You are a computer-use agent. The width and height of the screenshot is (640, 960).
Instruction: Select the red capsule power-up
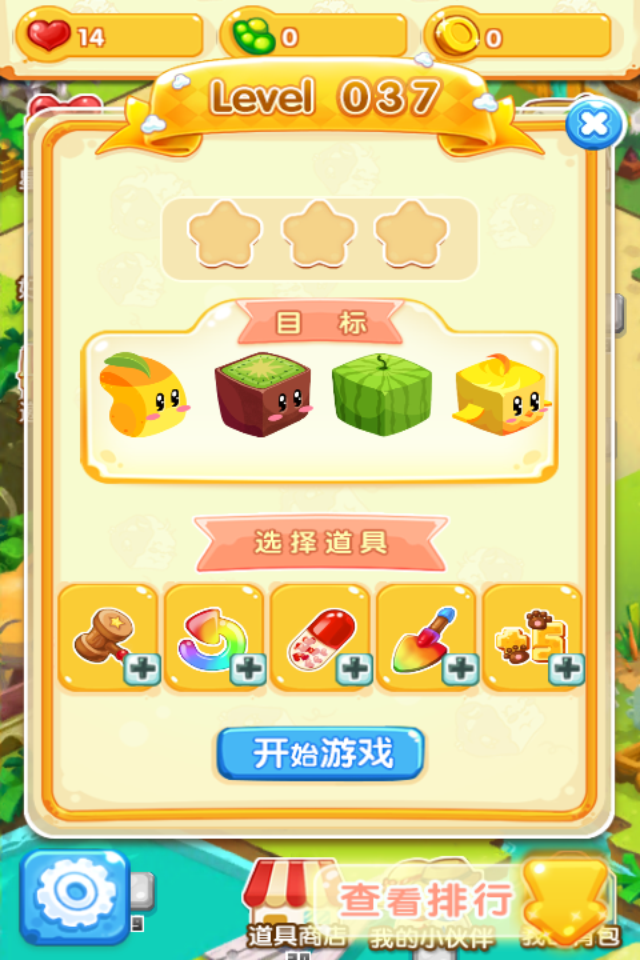320,638
